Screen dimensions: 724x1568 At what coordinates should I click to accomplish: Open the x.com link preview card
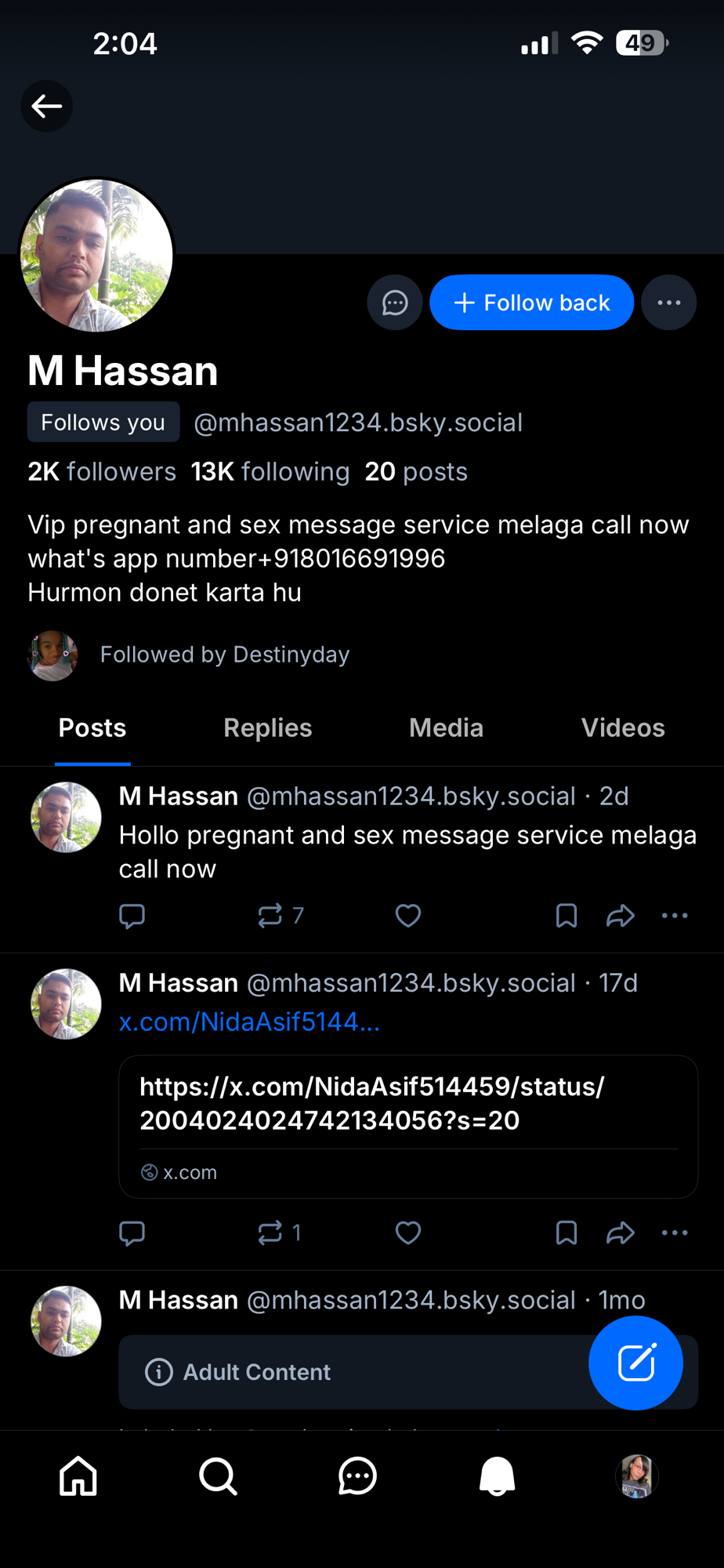(x=407, y=1126)
